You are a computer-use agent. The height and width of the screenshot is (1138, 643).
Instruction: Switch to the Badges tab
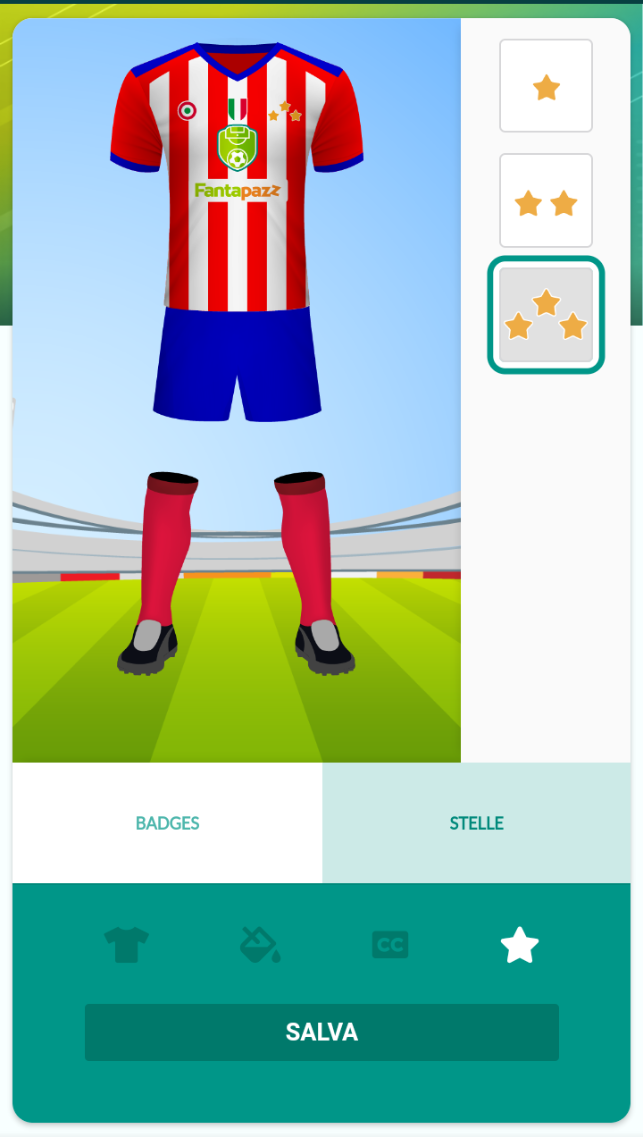point(168,823)
